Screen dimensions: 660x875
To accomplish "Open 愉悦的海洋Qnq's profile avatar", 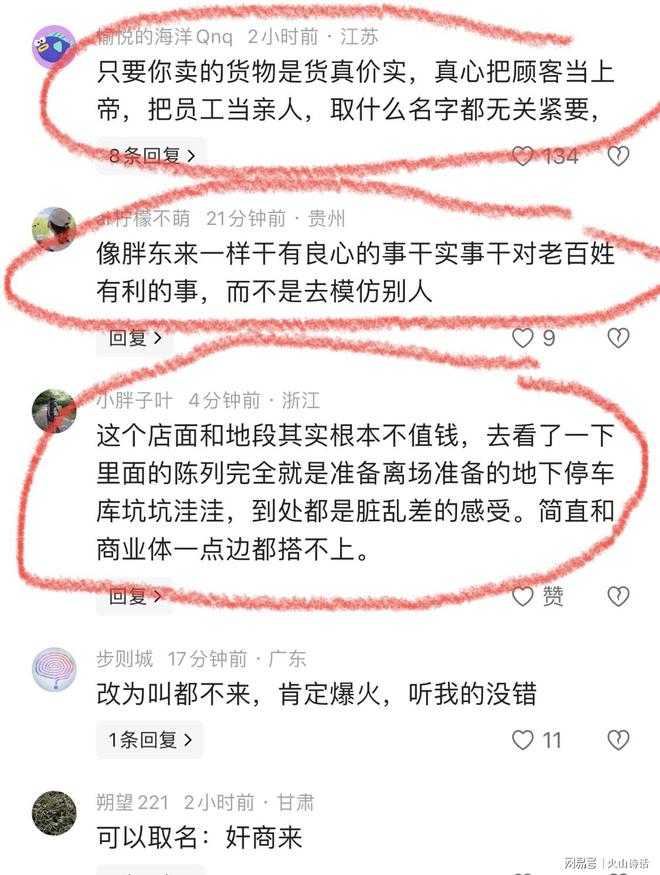I will pyautogui.click(x=54, y=46).
